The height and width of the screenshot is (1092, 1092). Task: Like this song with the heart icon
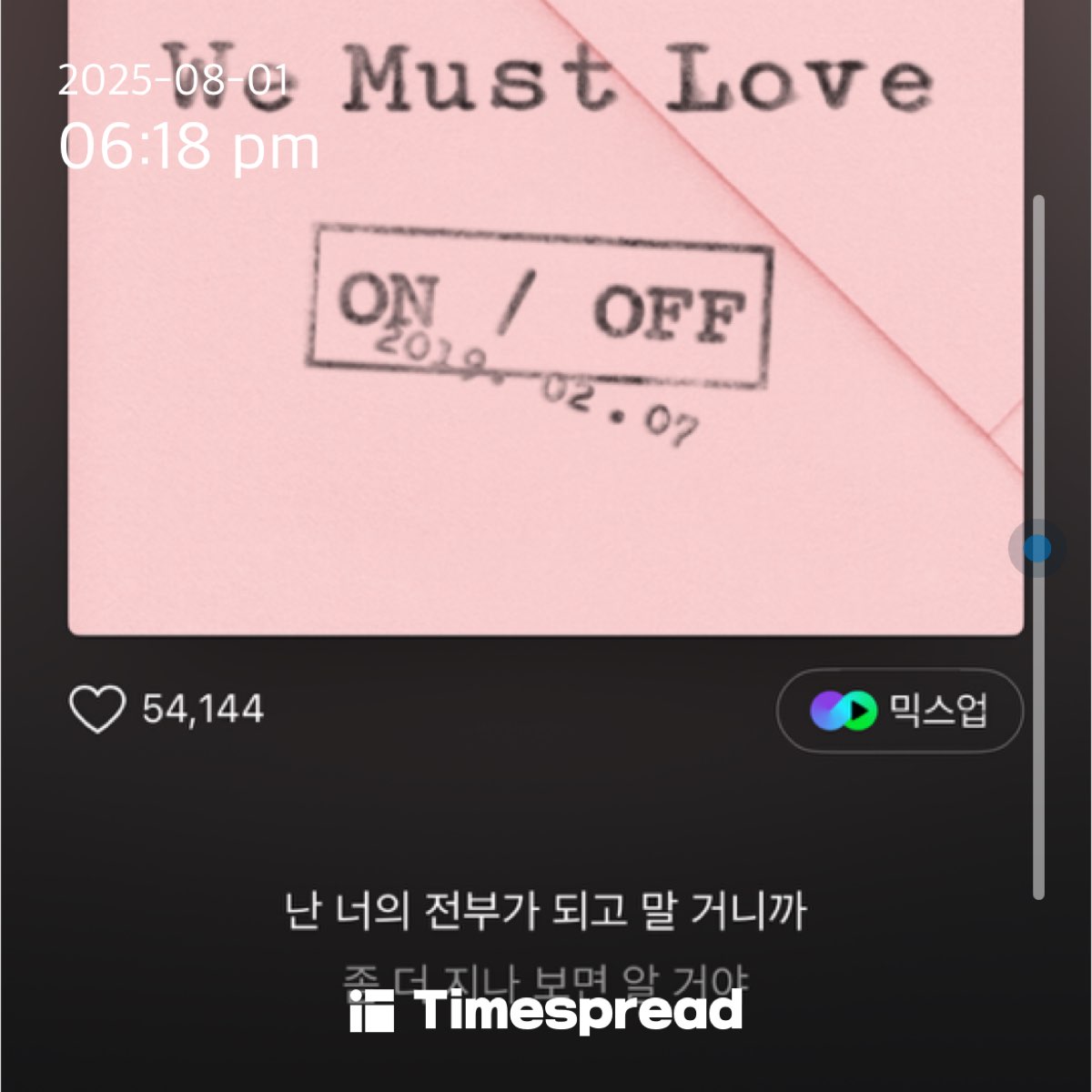[97, 710]
